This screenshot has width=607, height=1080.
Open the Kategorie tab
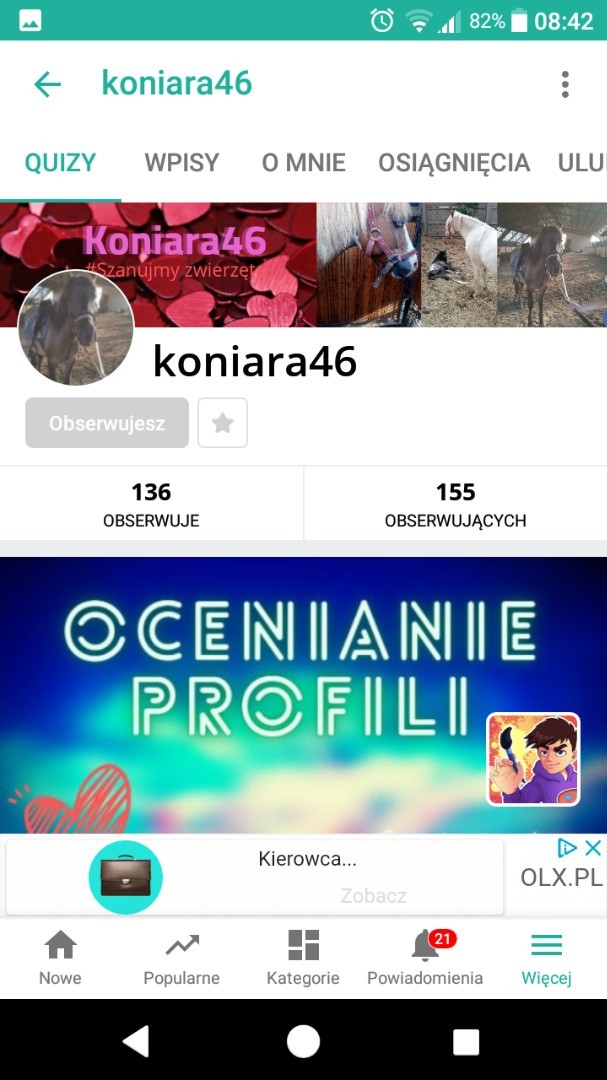(x=303, y=958)
